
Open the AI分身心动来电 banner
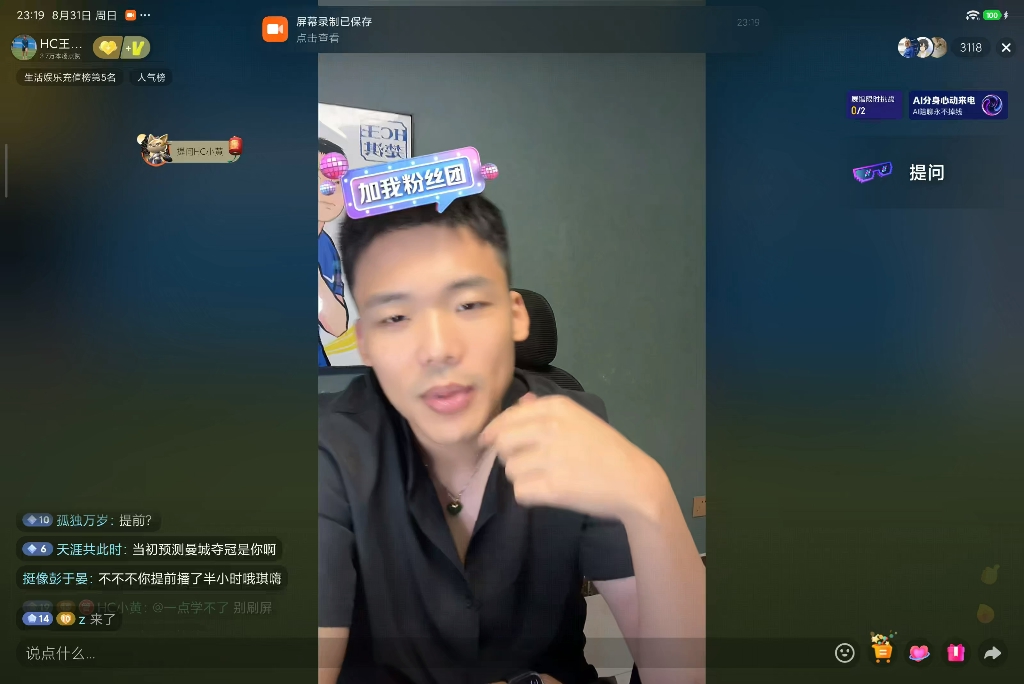tap(958, 105)
